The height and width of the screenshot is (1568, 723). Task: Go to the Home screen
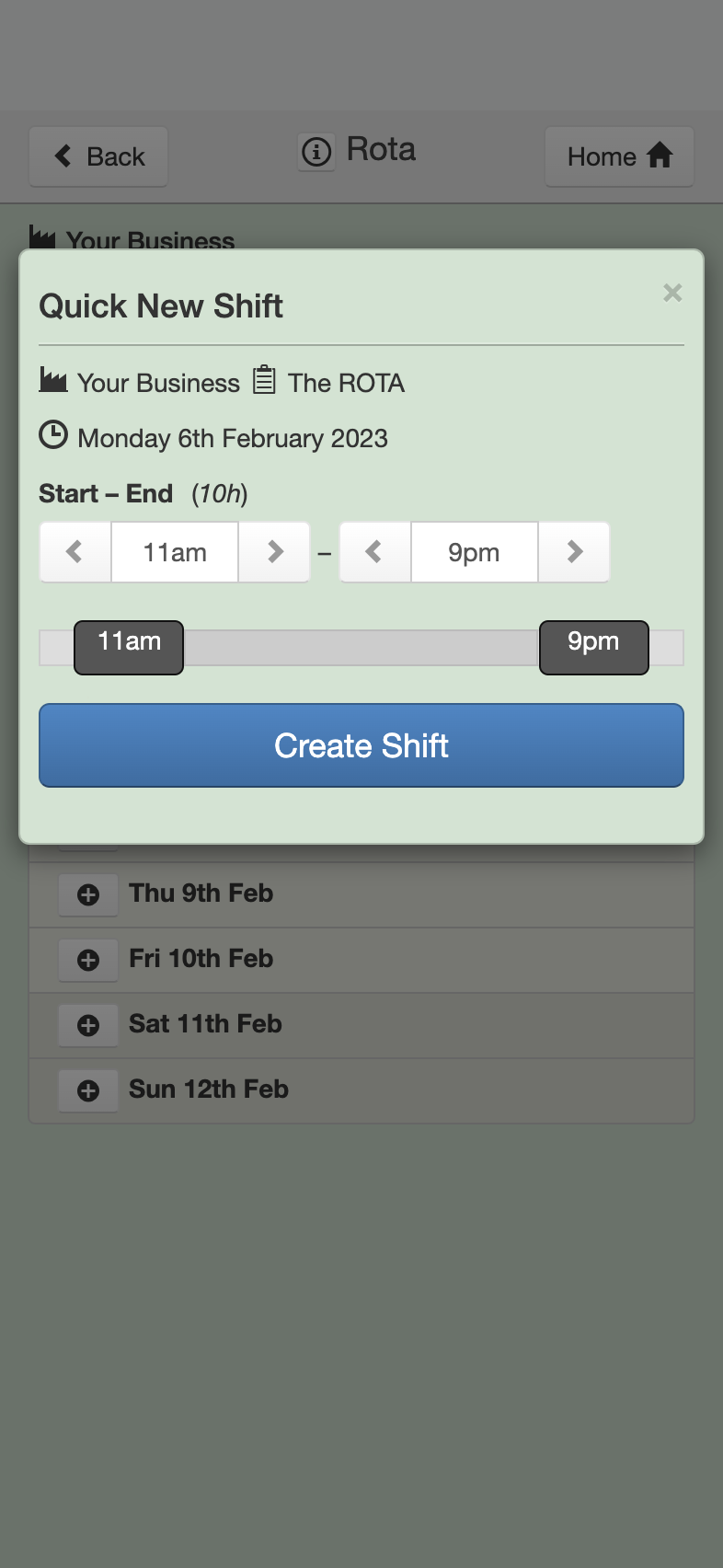pos(619,156)
